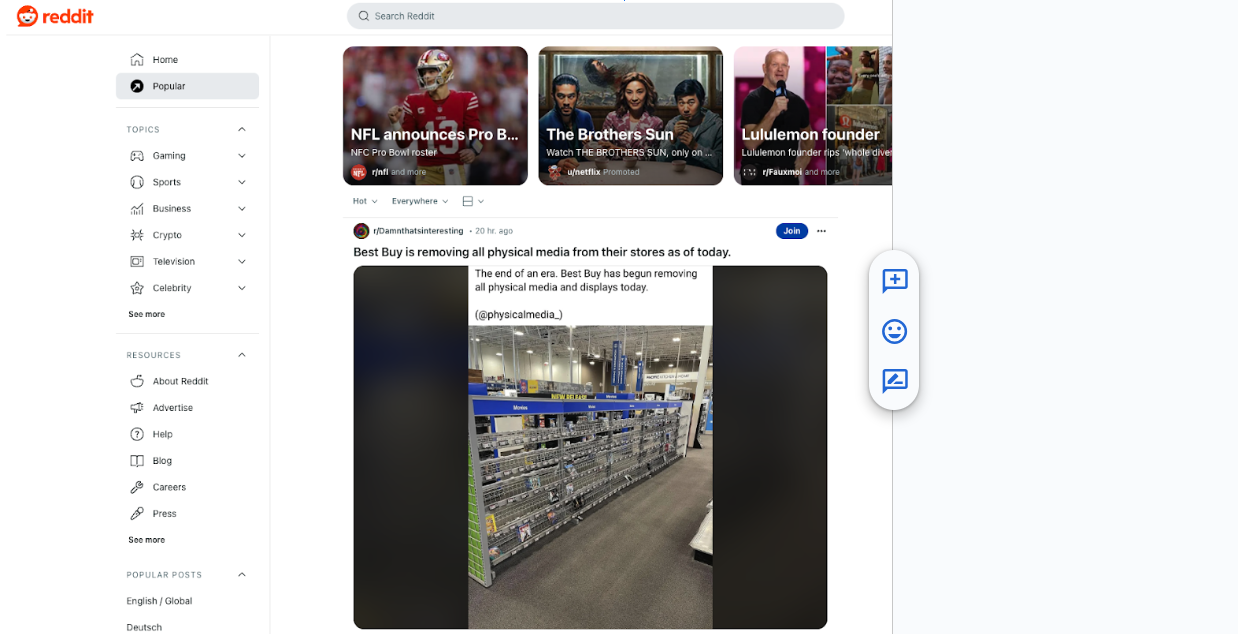
Task: Expand the Business topic
Action: click(x=242, y=209)
